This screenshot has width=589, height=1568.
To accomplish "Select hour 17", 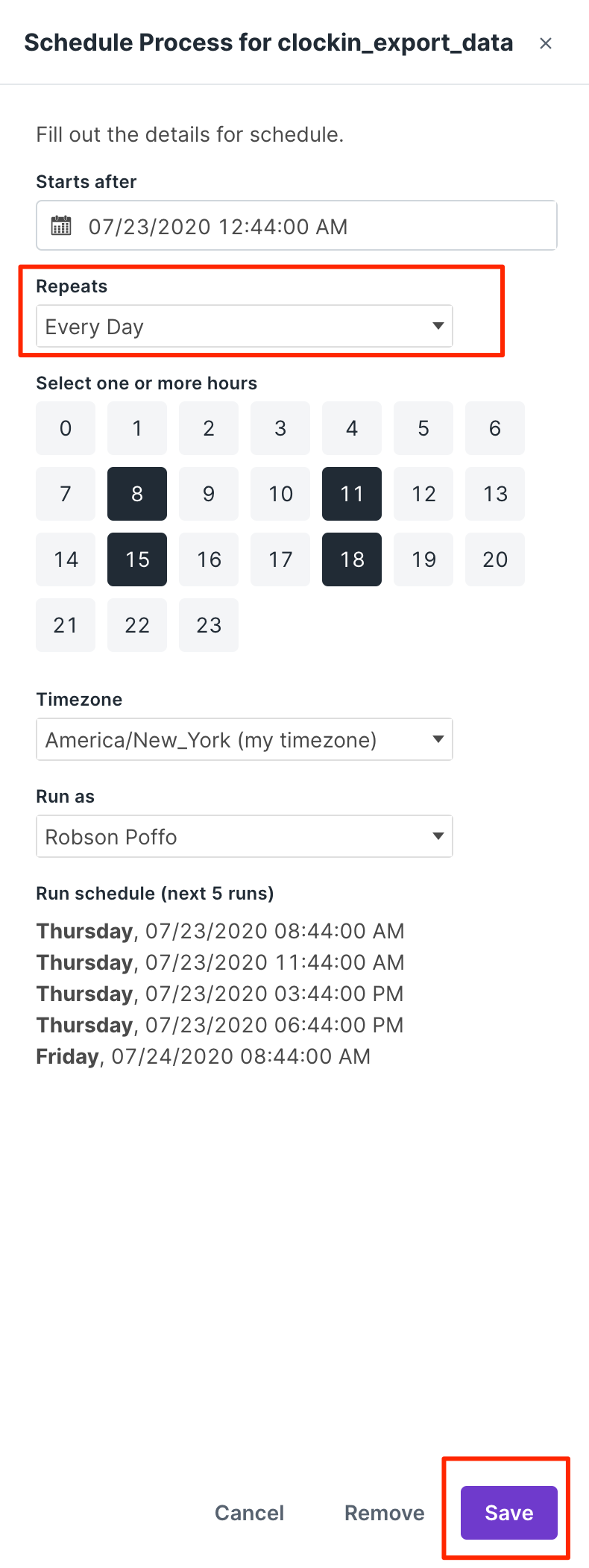I will pos(280,559).
